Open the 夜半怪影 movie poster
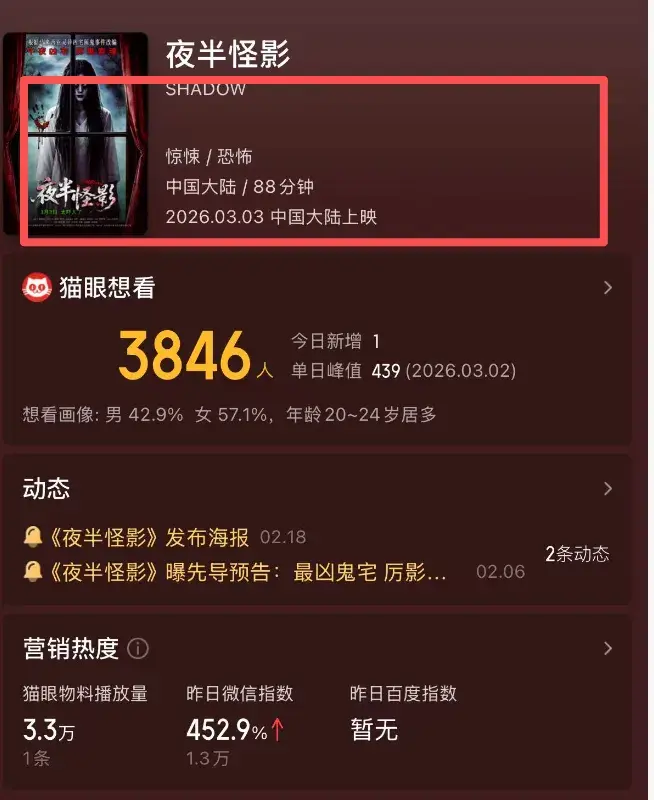This screenshot has width=654, height=800. coord(75,133)
